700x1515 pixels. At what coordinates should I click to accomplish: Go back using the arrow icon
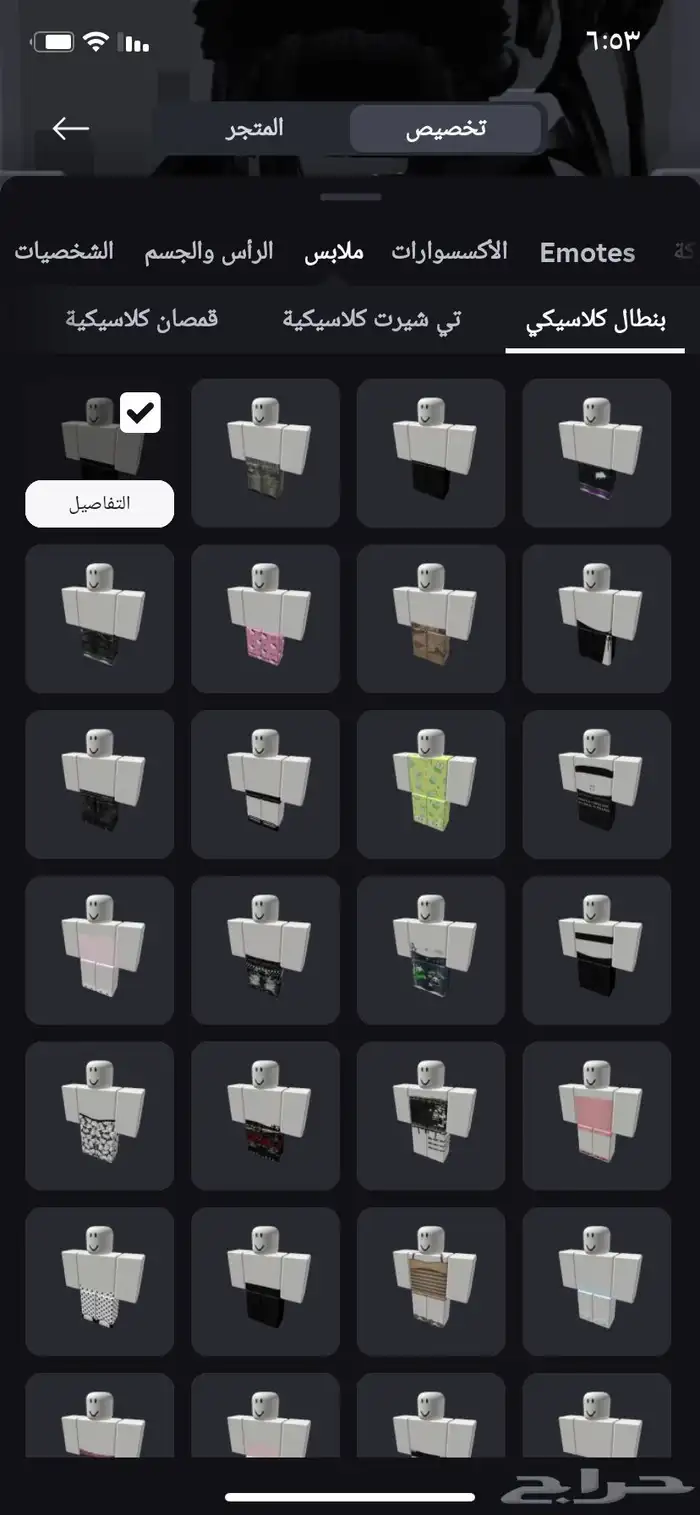[x=71, y=129]
